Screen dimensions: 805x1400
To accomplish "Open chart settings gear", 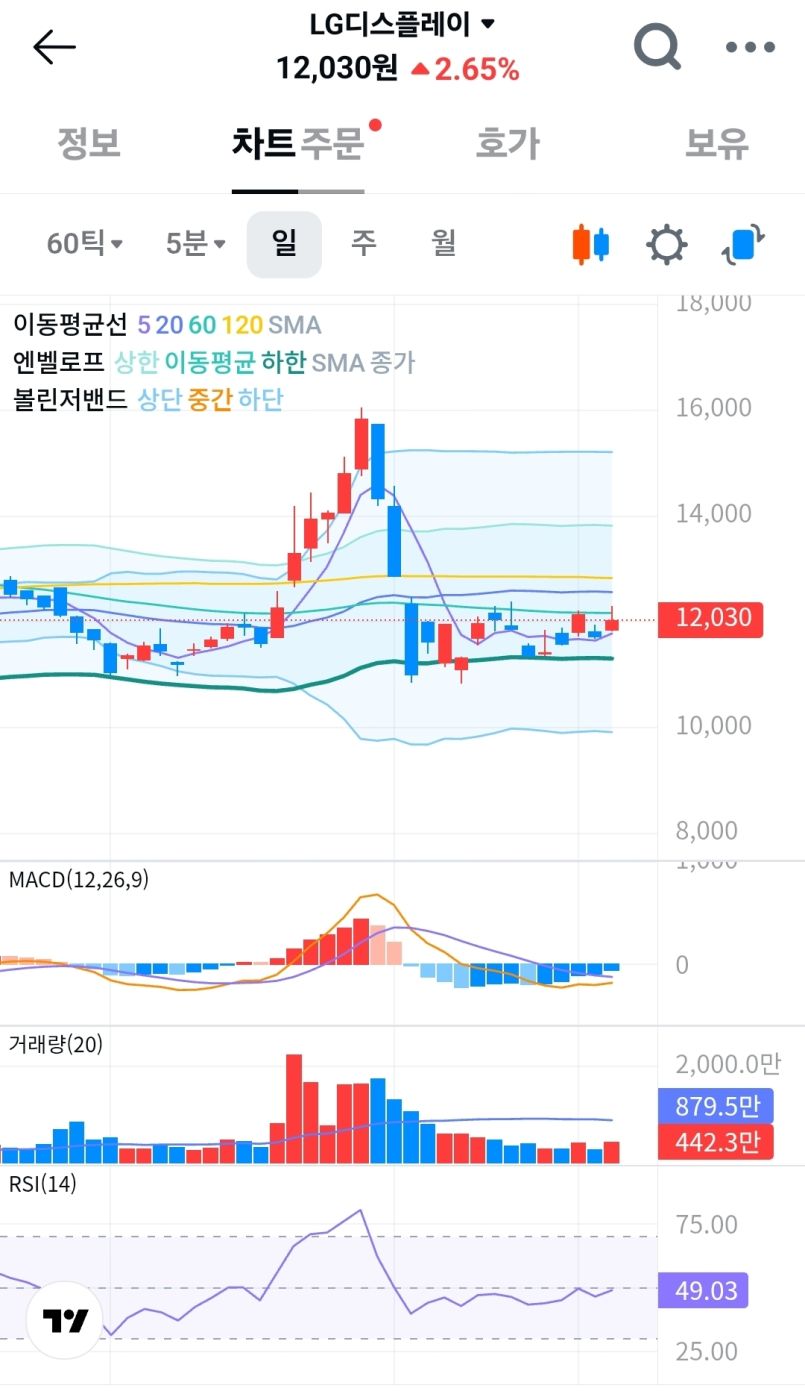I will [x=667, y=244].
